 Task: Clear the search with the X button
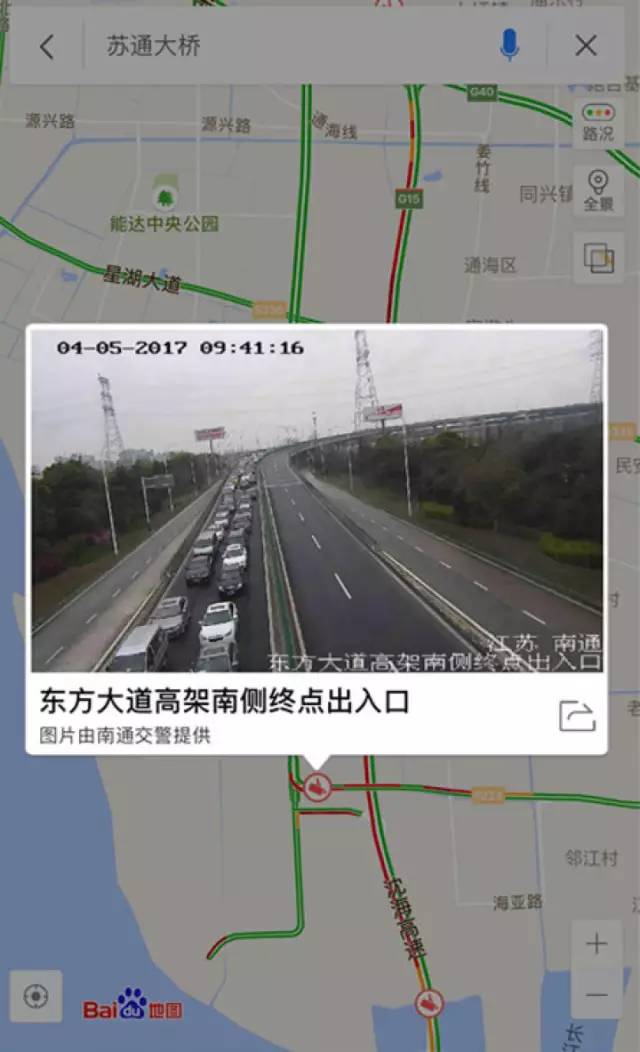point(586,46)
